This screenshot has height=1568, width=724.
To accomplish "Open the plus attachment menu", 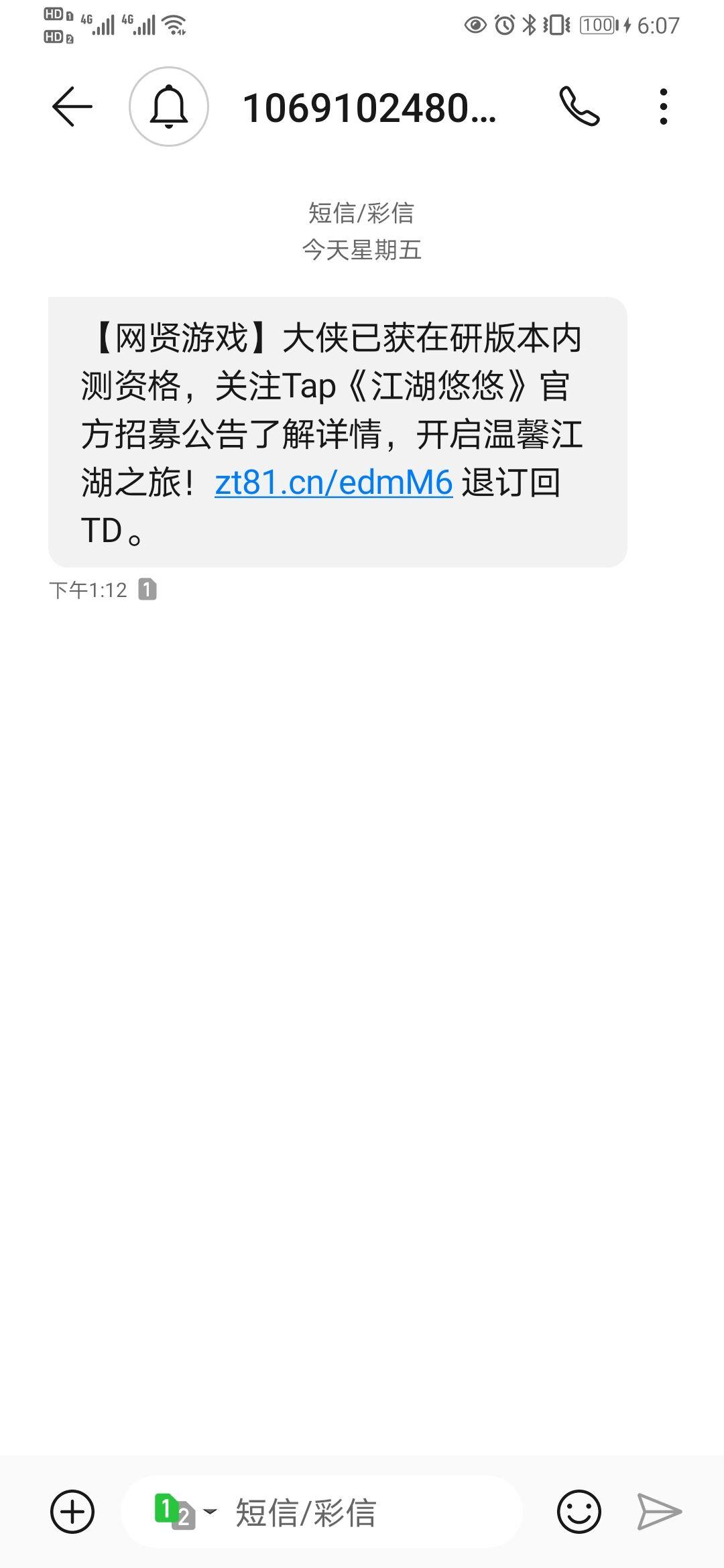I will click(72, 1512).
